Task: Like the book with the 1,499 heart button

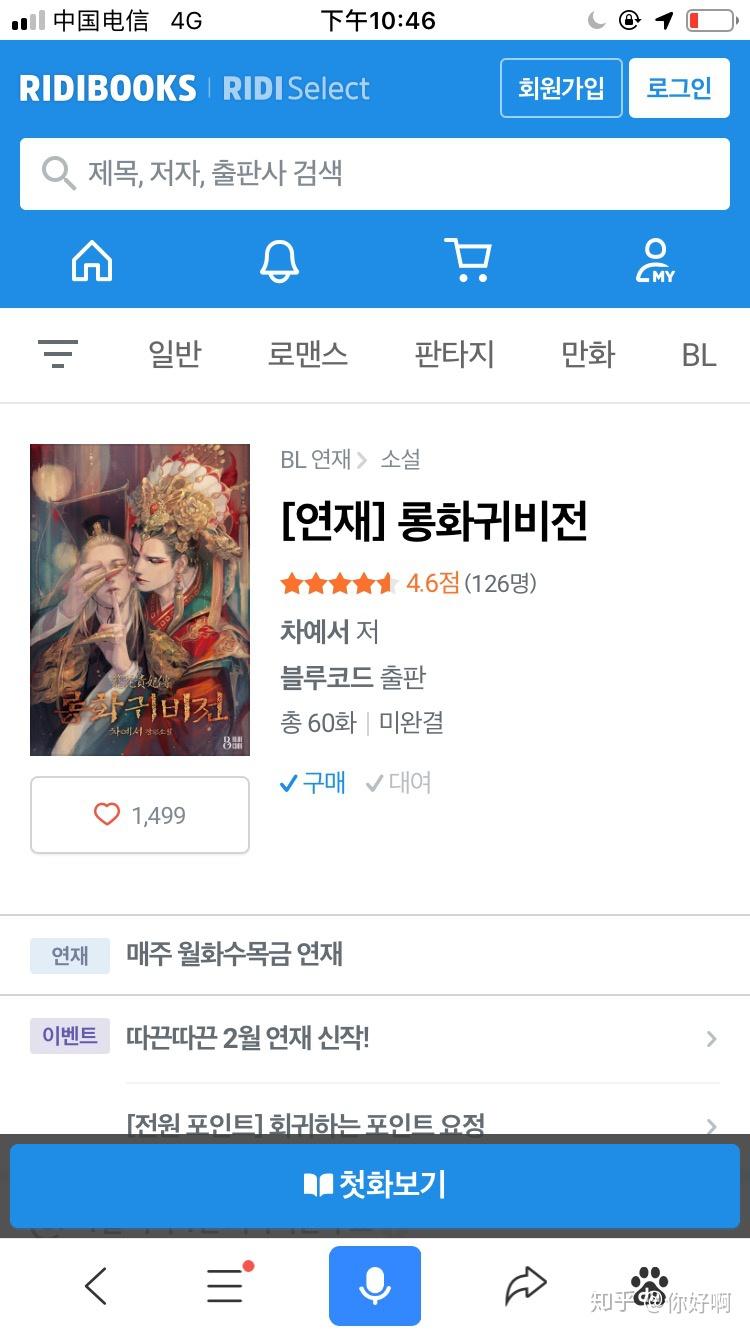Action: (140, 815)
